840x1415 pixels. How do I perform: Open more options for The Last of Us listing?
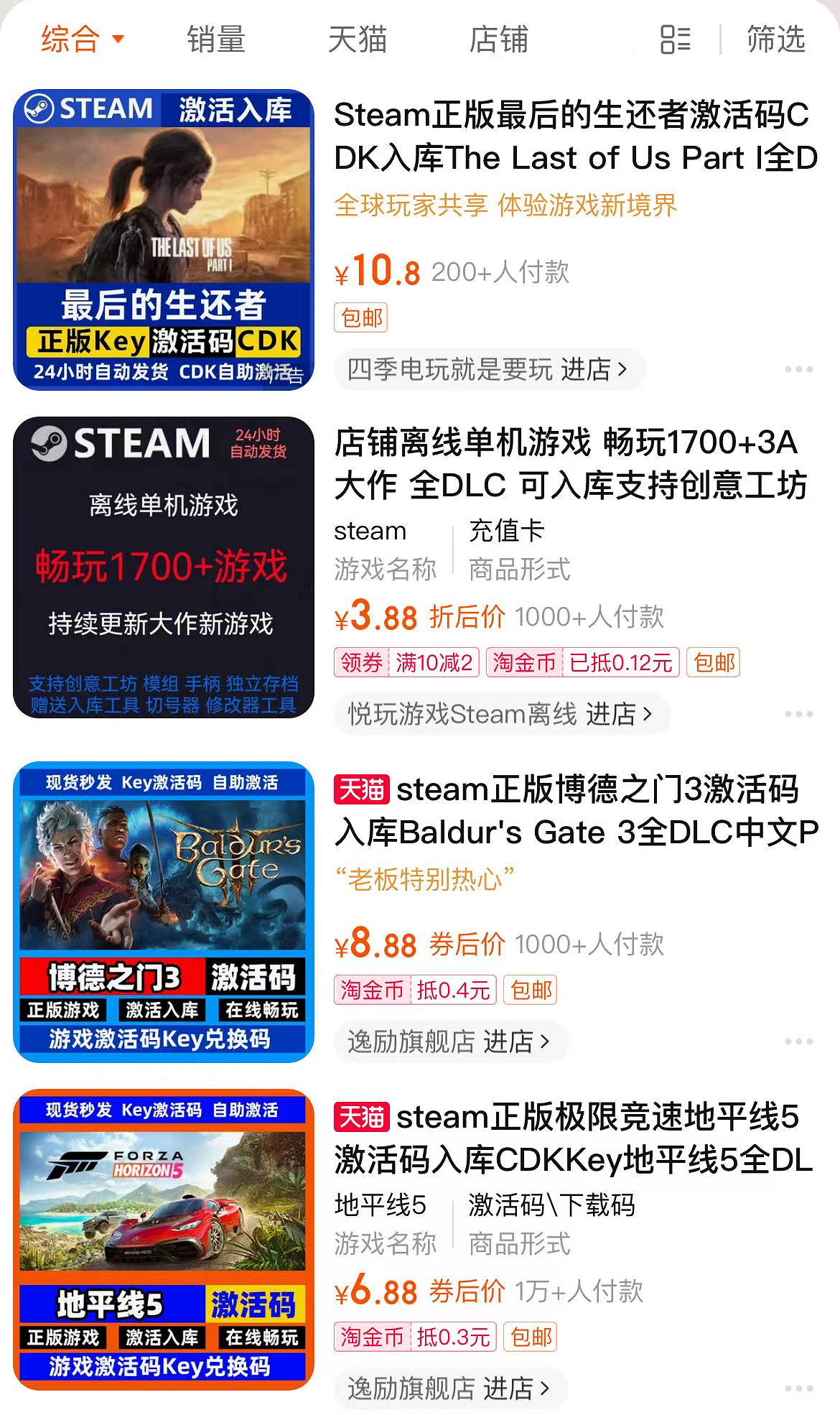point(799,367)
